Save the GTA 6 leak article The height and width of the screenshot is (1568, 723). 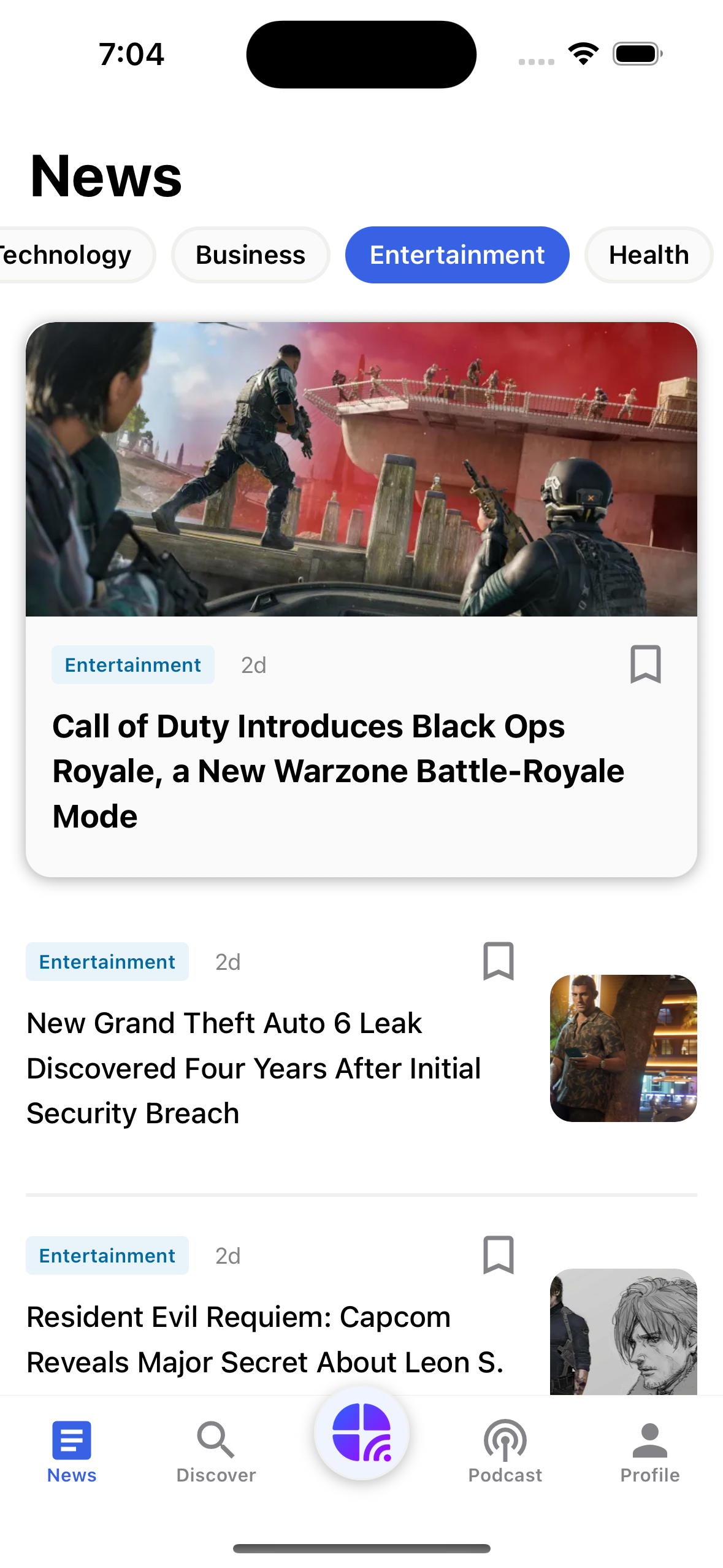(498, 961)
